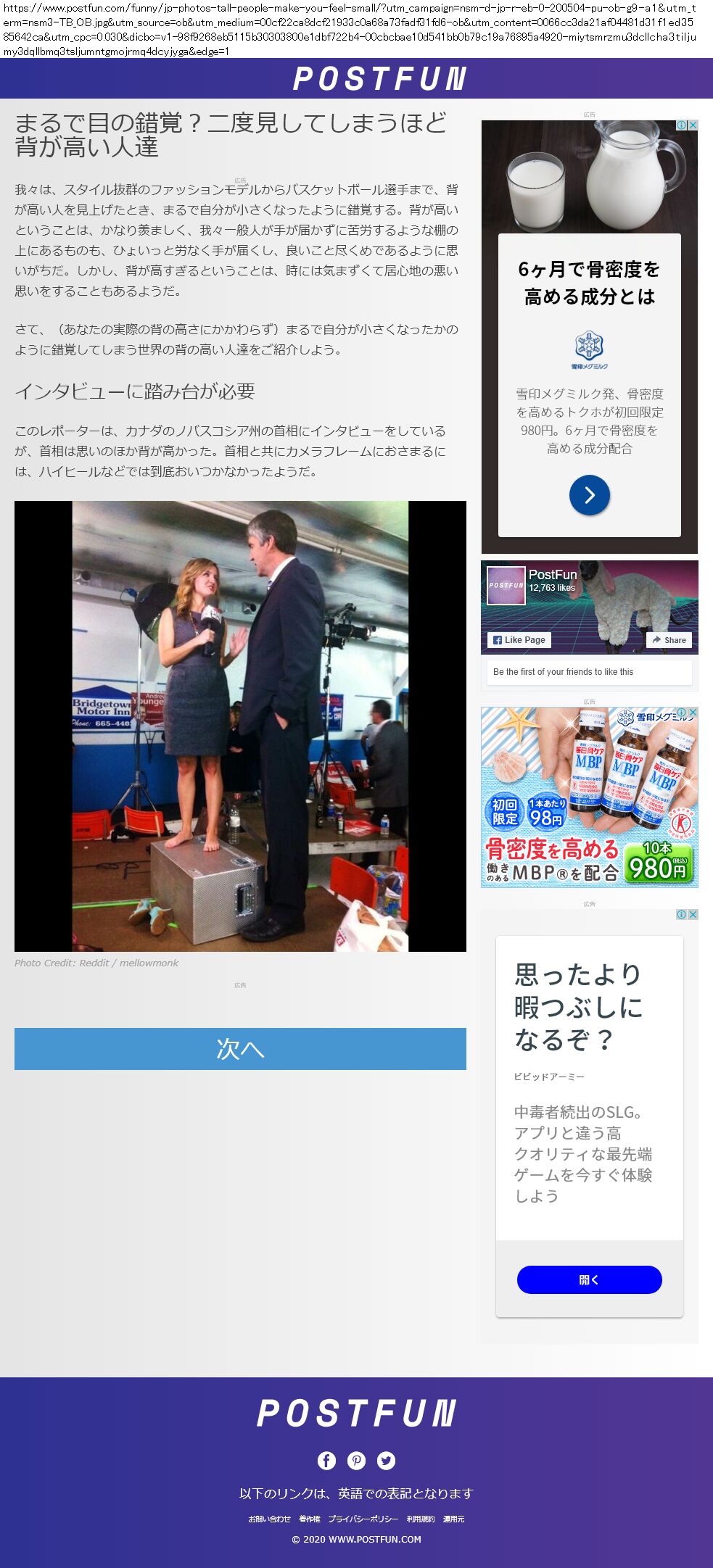Close the ビビッドアーミー game ad
713x1568 pixels.
pos(693,915)
